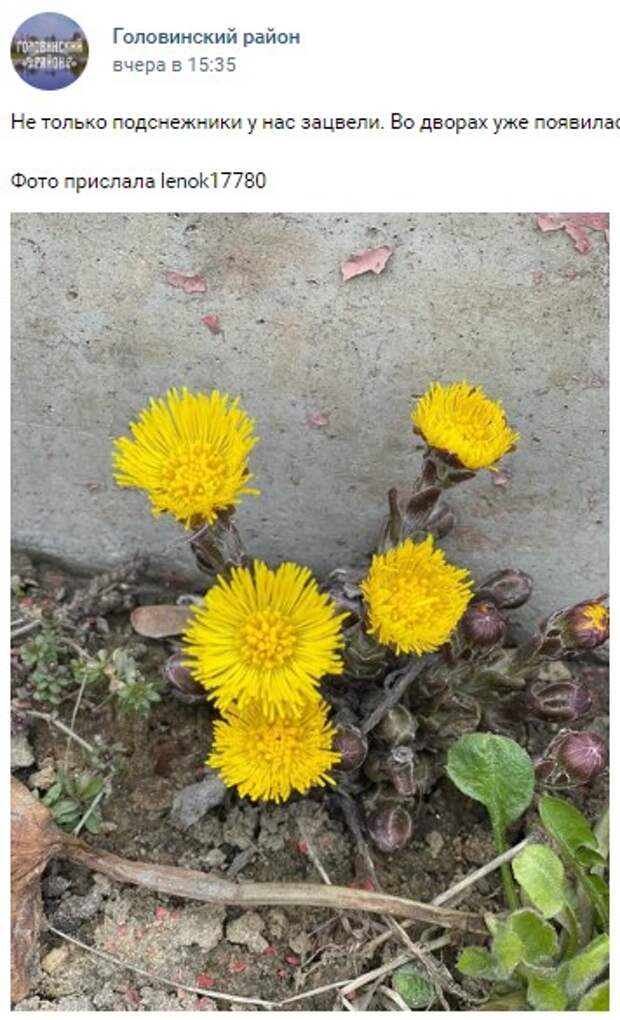
Task: Open the Головинский район community avatar
Action: click(x=49, y=51)
